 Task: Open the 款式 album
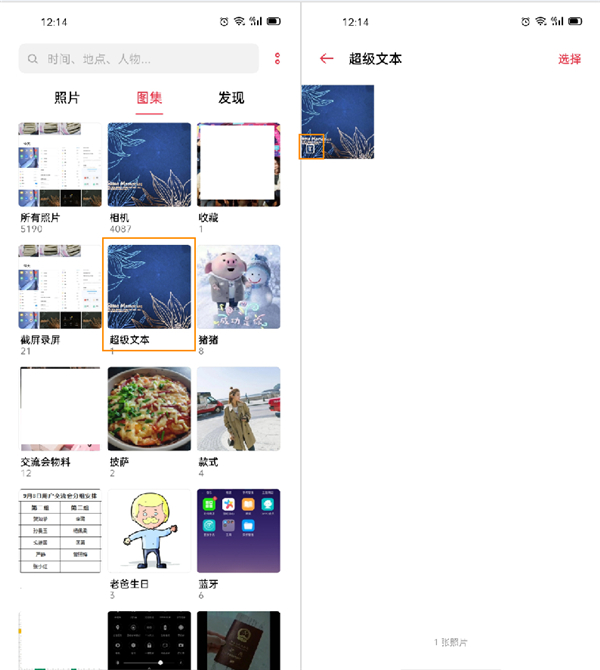point(238,409)
